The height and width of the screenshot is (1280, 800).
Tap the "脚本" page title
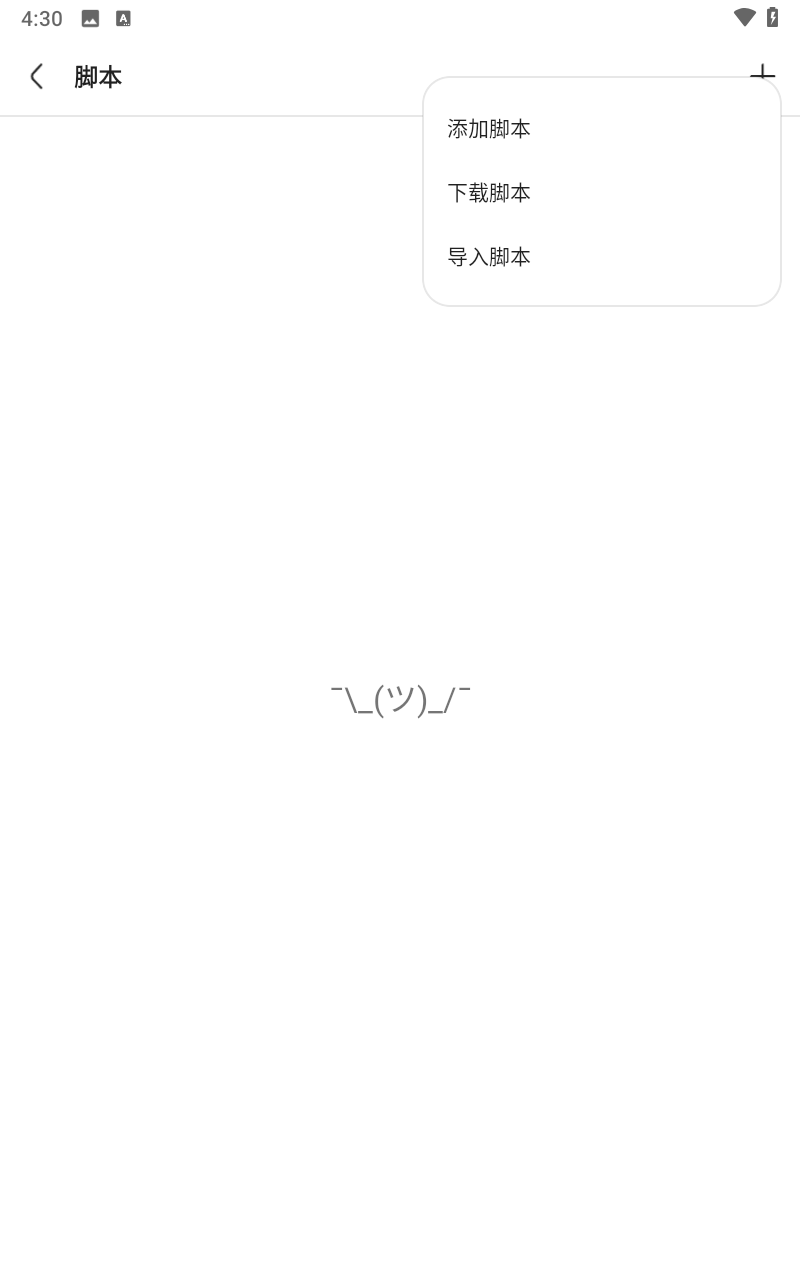[x=97, y=77]
